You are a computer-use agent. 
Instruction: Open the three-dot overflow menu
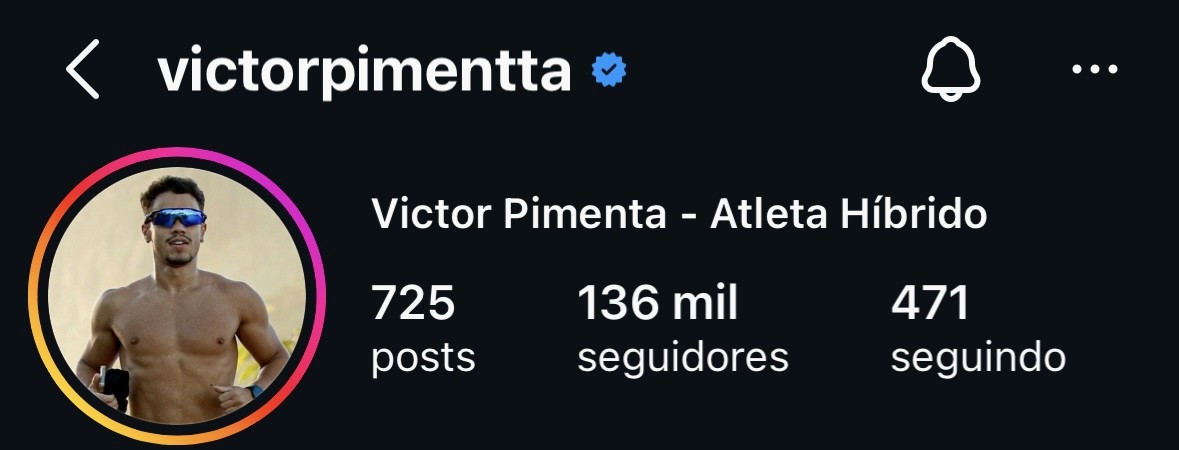click(x=1094, y=70)
